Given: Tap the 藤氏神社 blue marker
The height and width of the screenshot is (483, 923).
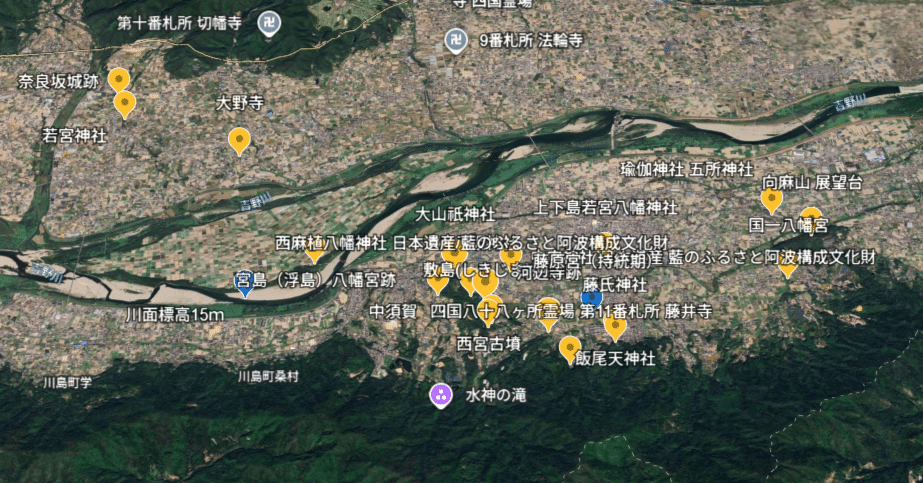Looking at the screenshot, I should click(x=592, y=297).
